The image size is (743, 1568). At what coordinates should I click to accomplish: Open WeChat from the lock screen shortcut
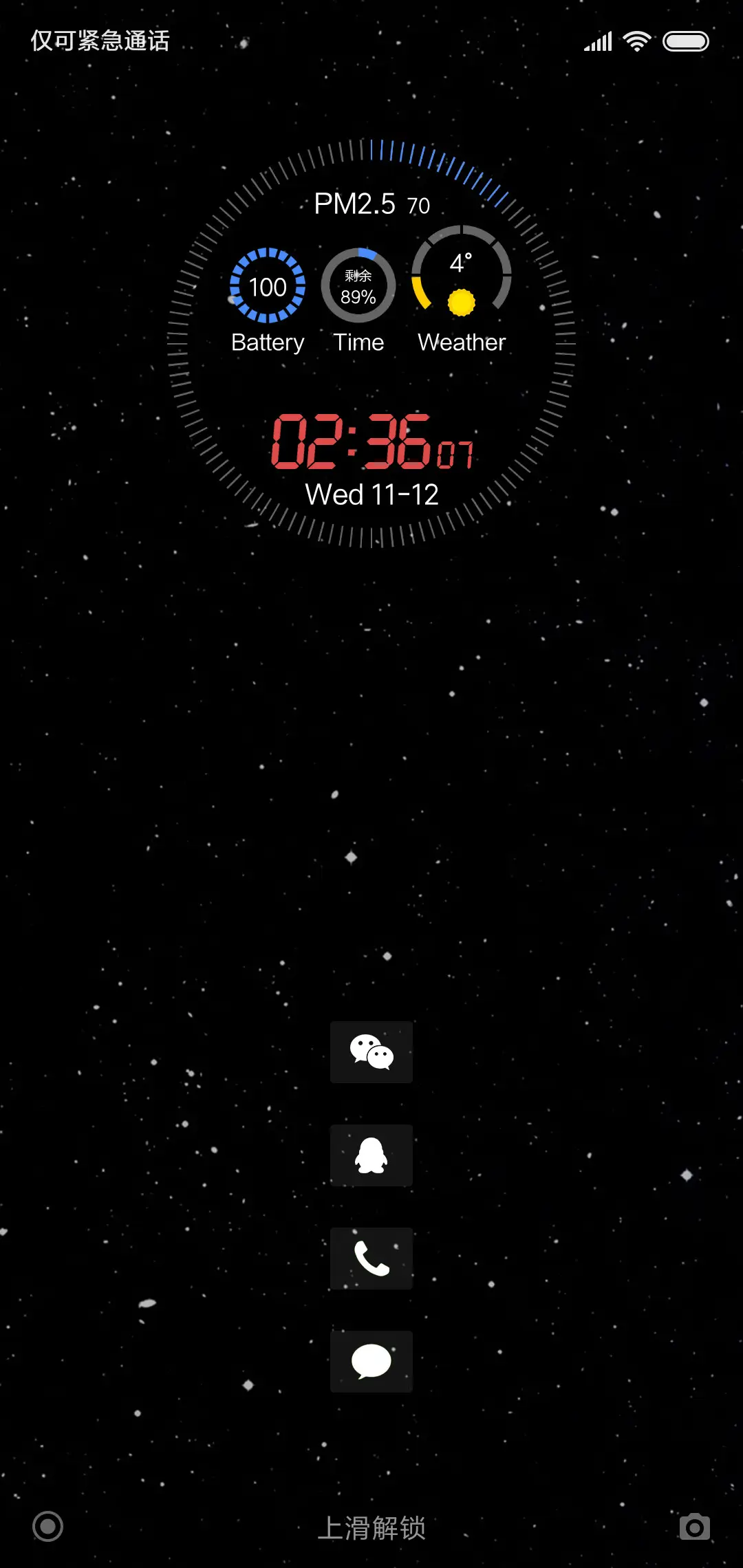click(371, 1052)
